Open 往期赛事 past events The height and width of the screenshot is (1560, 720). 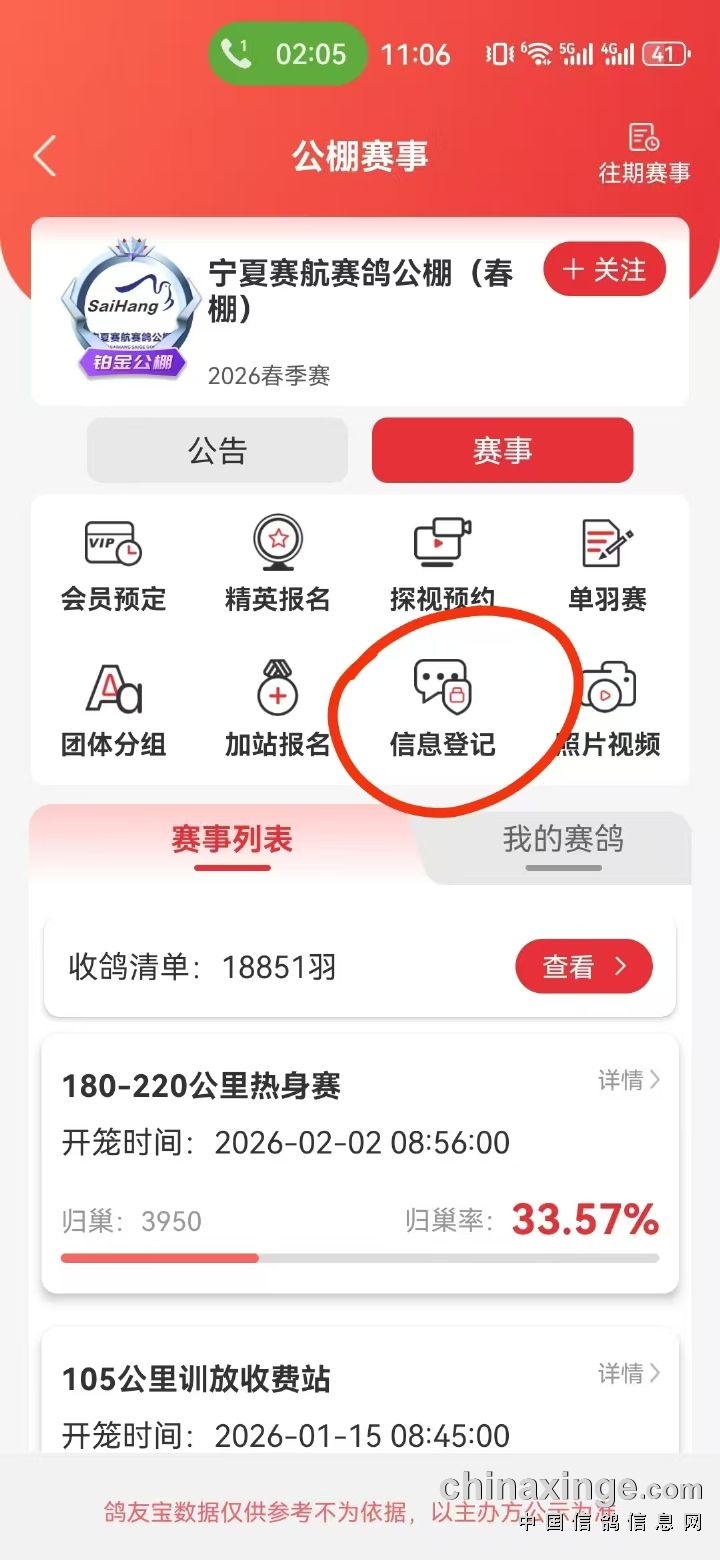643,154
